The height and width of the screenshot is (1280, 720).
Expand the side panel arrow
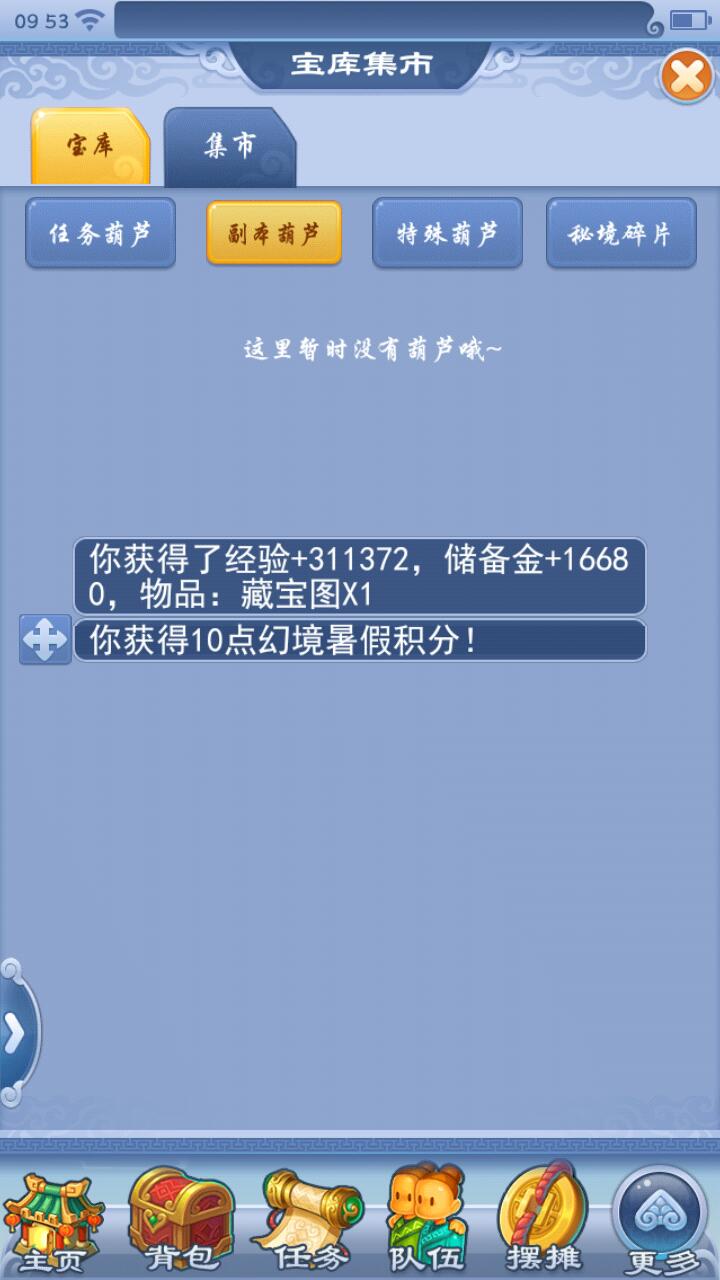16,1034
